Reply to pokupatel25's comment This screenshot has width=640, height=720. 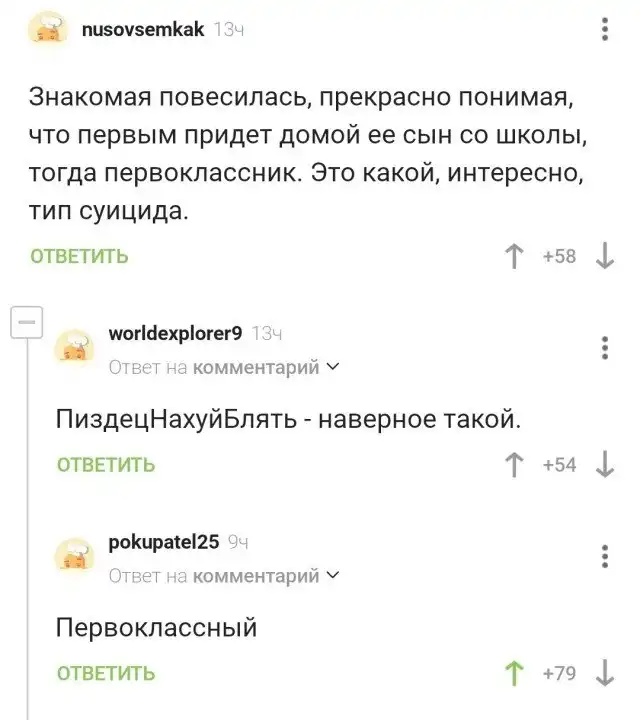[106, 673]
